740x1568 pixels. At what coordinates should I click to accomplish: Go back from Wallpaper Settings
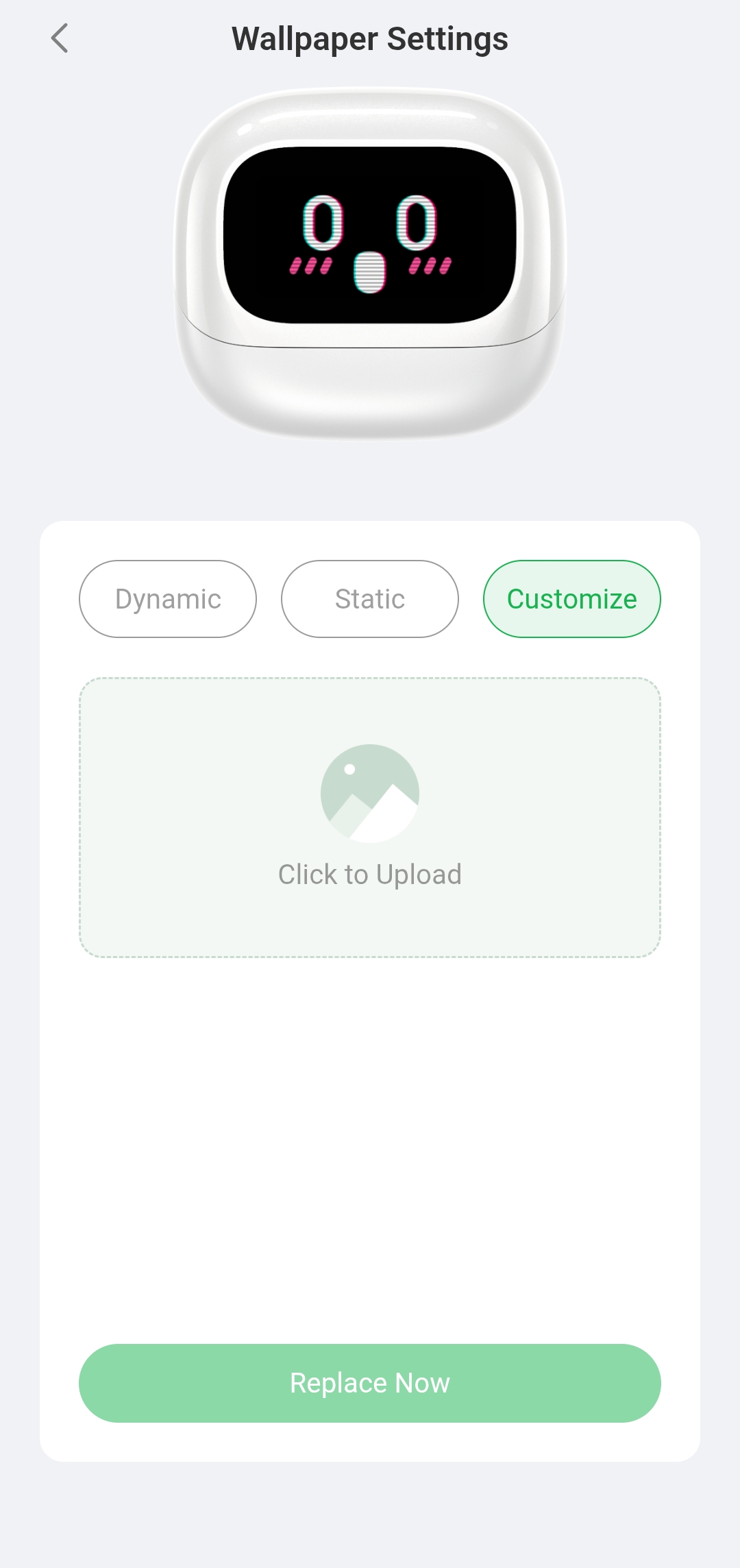click(x=60, y=38)
